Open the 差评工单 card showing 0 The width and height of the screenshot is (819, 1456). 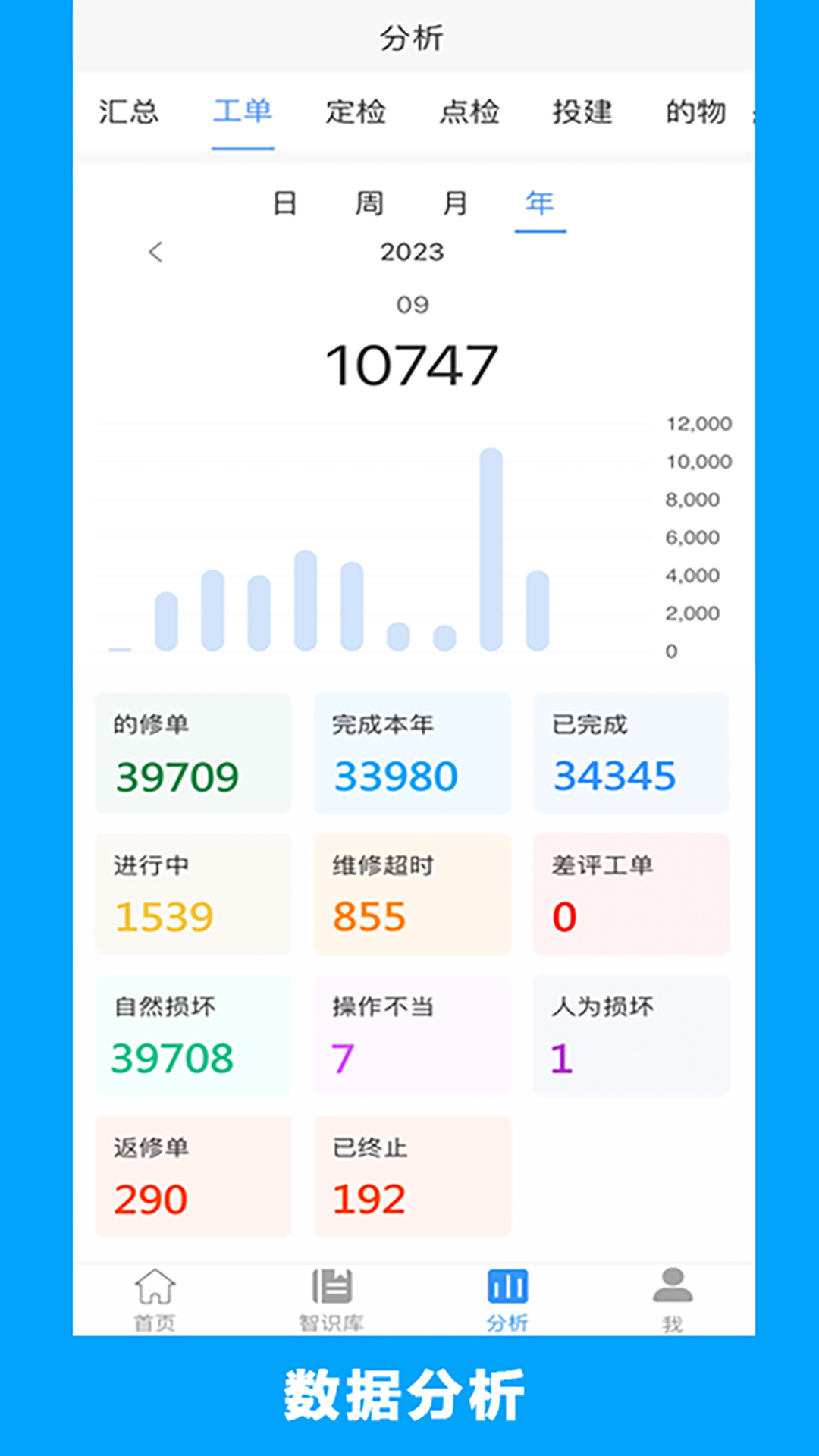coord(632,895)
